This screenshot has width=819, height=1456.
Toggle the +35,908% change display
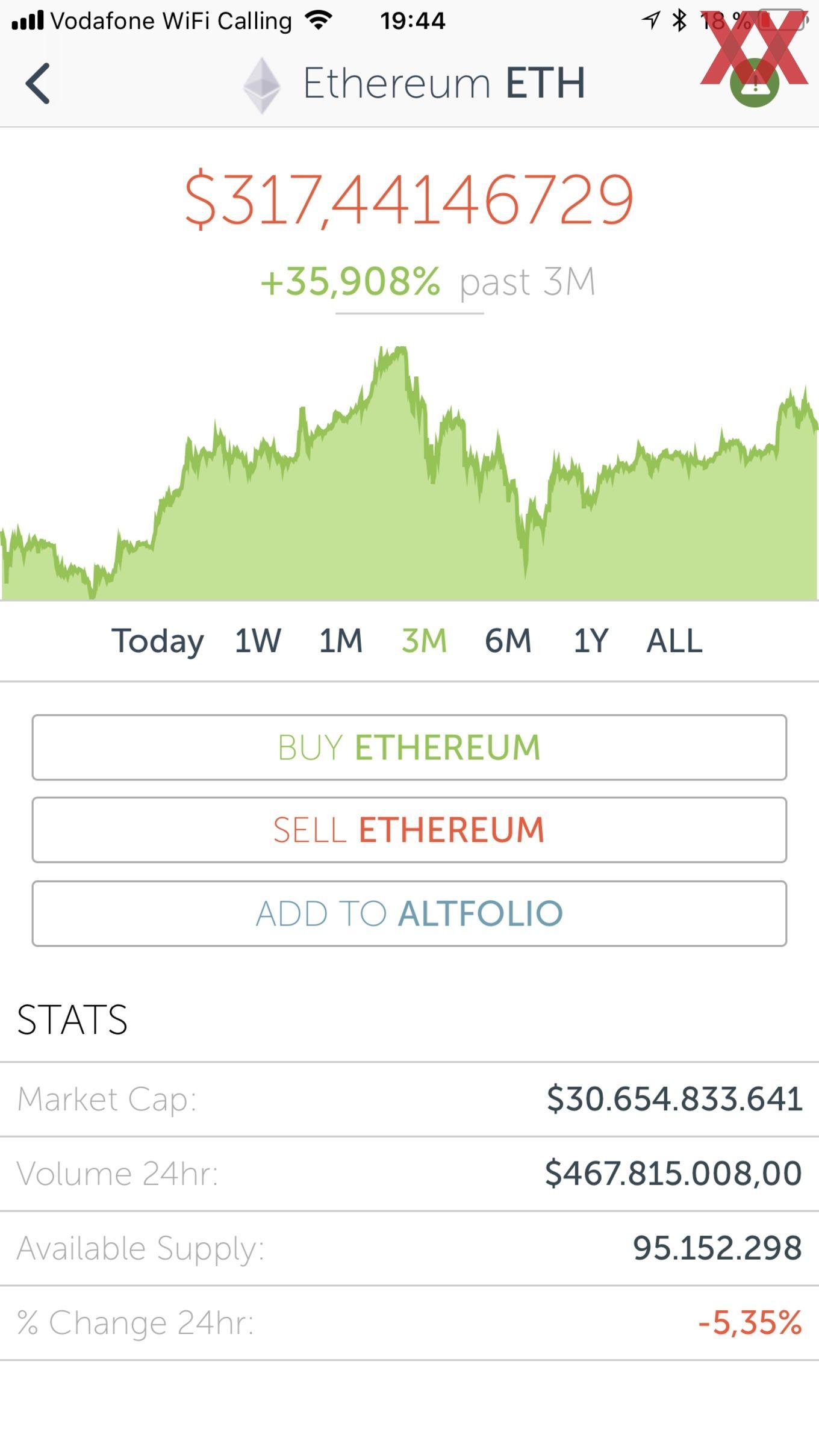pos(350,282)
